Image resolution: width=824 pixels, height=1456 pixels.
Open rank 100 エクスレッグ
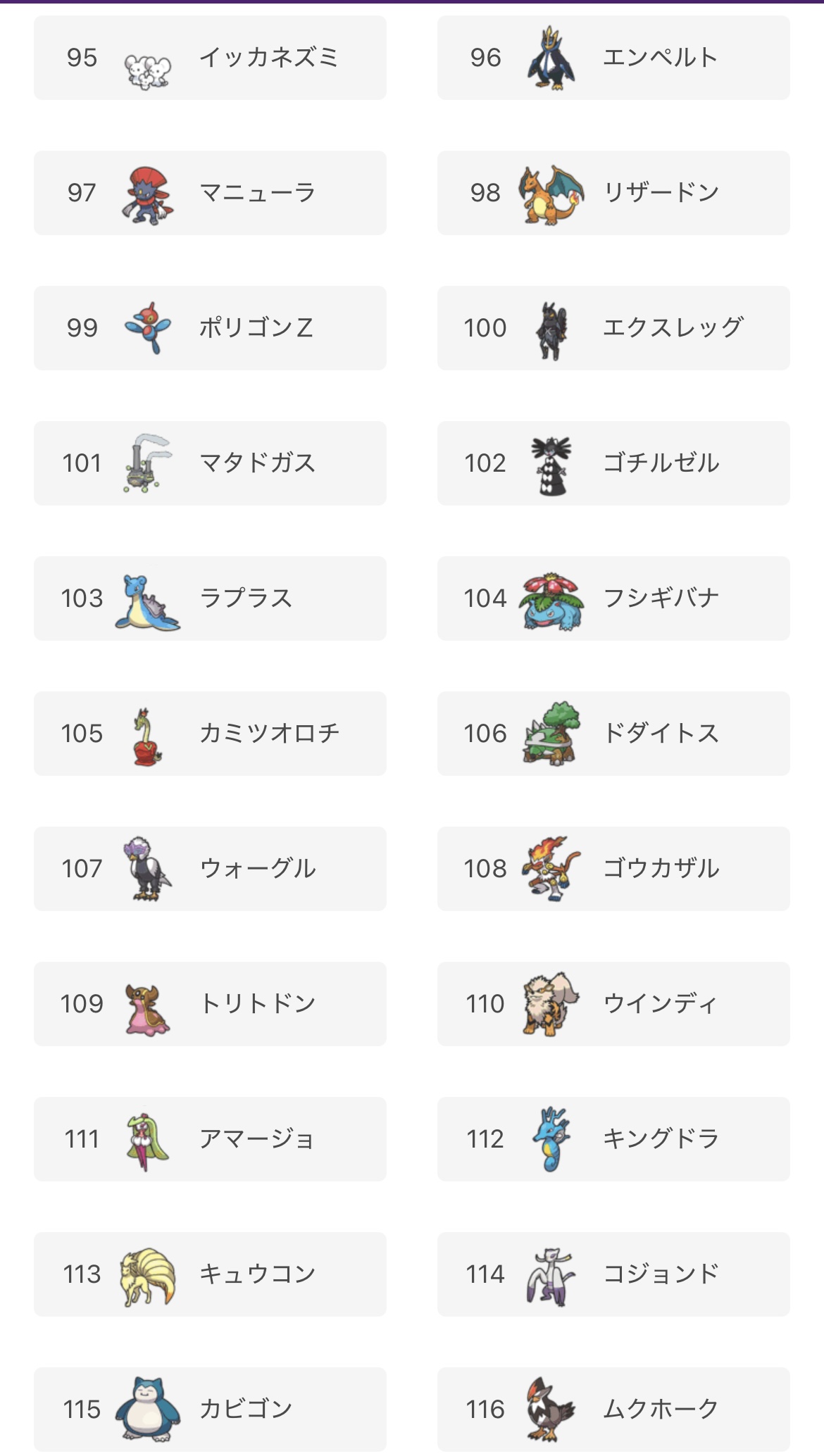(x=613, y=328)
